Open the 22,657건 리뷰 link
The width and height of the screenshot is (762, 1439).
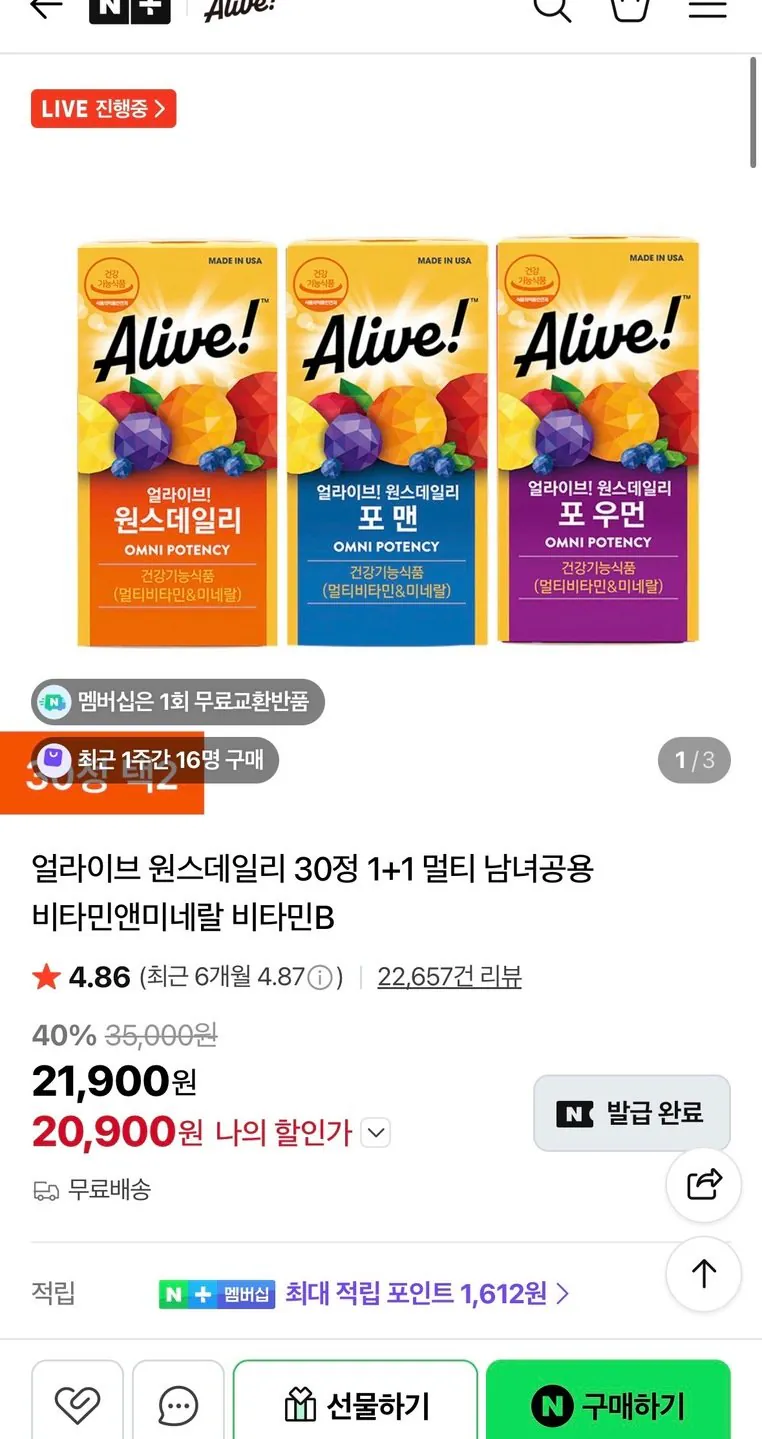click(x=449, y=977)
